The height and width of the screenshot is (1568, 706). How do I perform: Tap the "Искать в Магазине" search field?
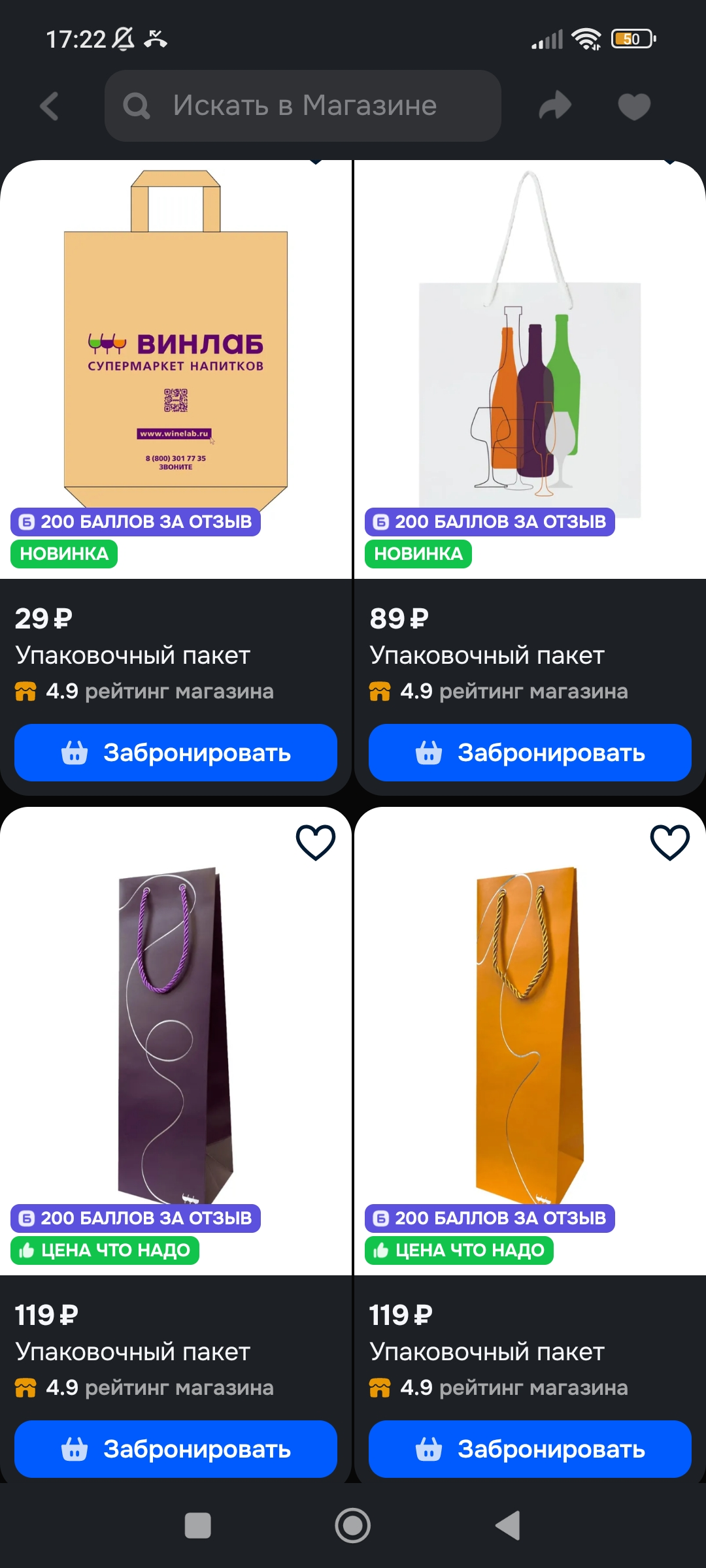point(303,106)
